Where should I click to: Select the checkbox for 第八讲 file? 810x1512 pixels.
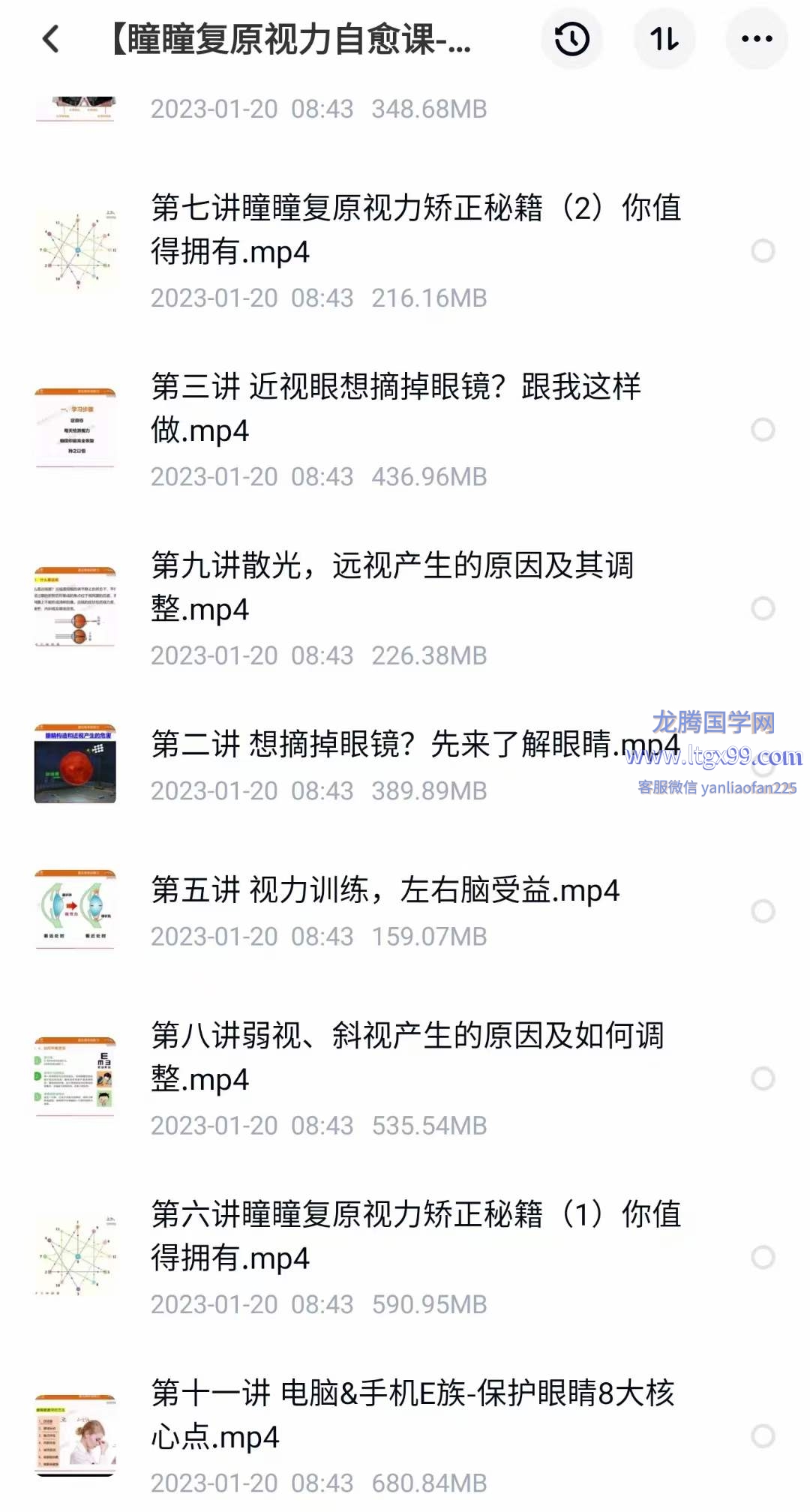click(x=763, y=1078)
